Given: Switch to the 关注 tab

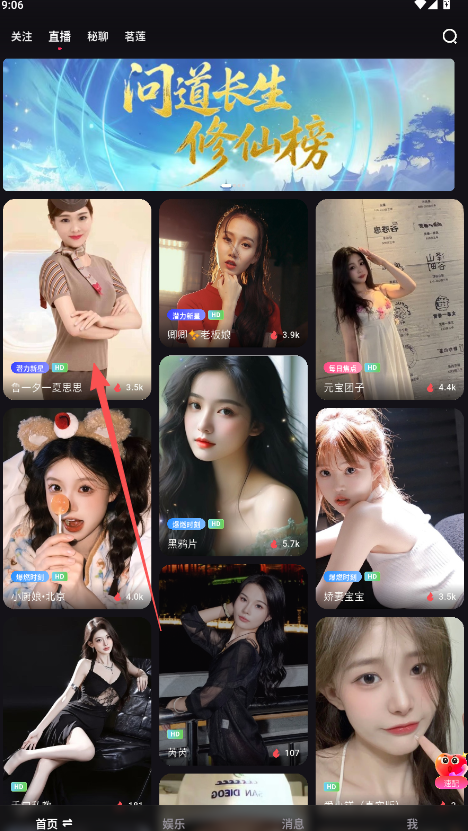Looking at the screenshot, I should (22, 37).
